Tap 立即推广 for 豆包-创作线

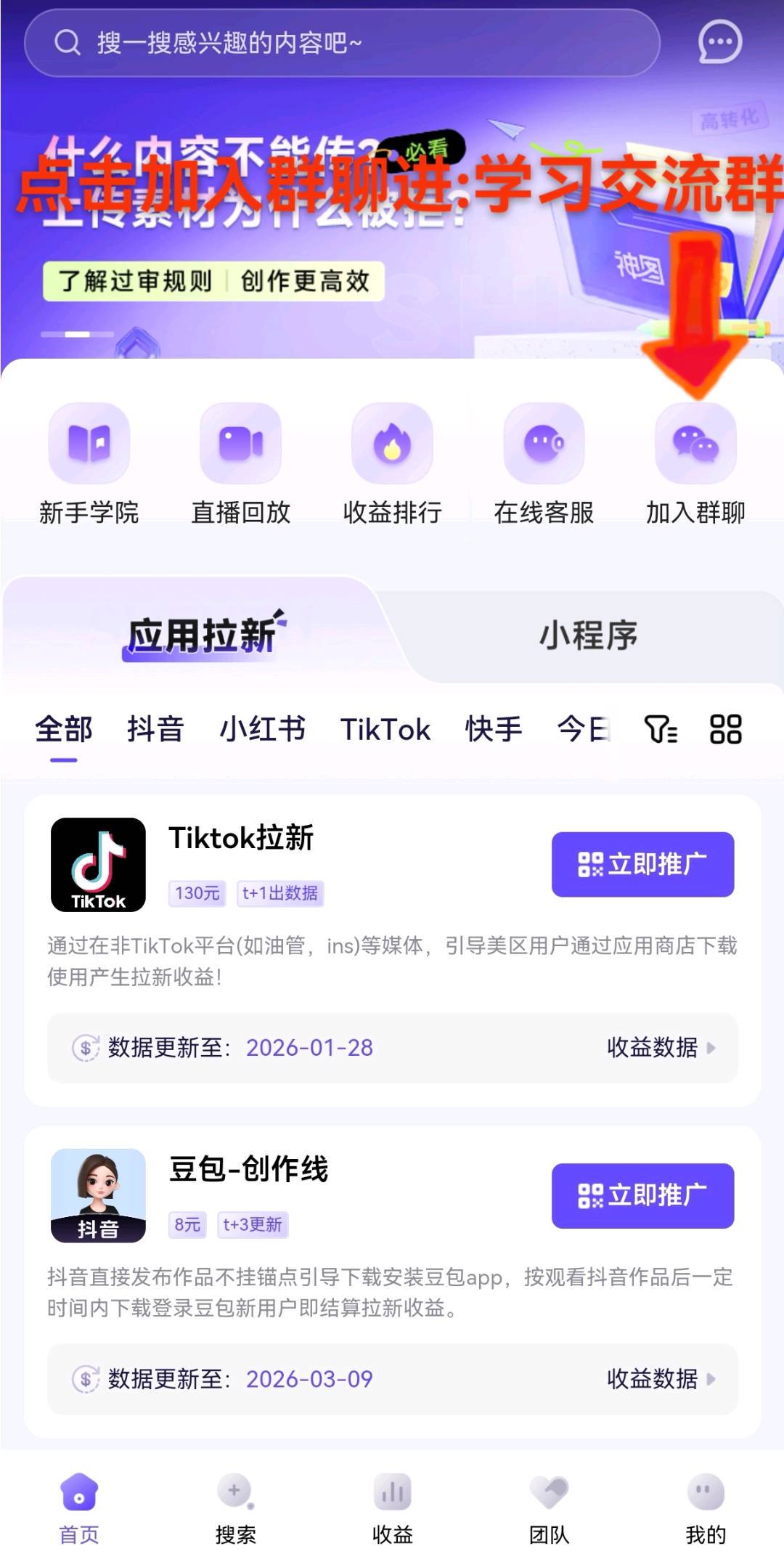click(x=642, y=1195)
